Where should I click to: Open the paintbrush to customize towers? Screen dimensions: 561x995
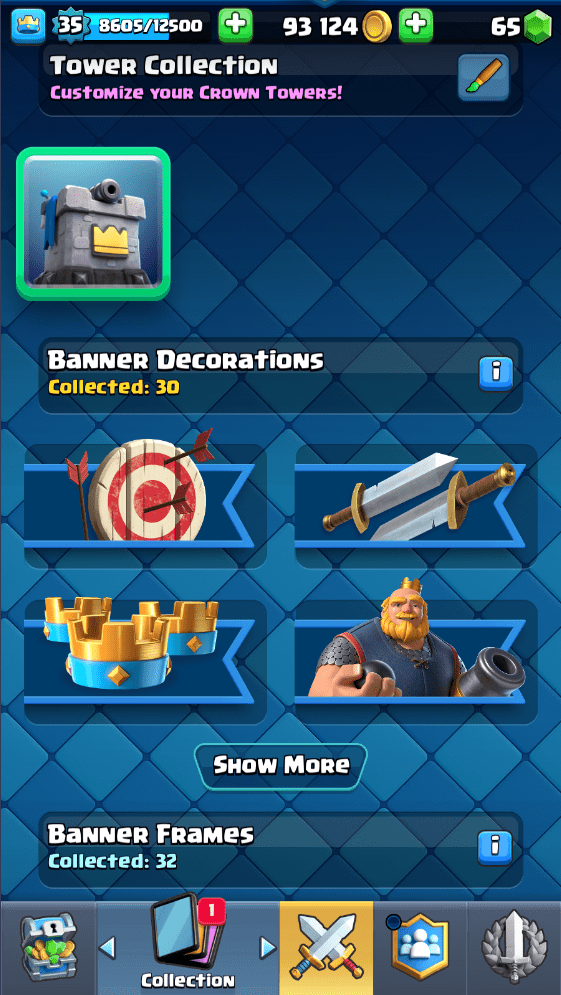(484, 77)
